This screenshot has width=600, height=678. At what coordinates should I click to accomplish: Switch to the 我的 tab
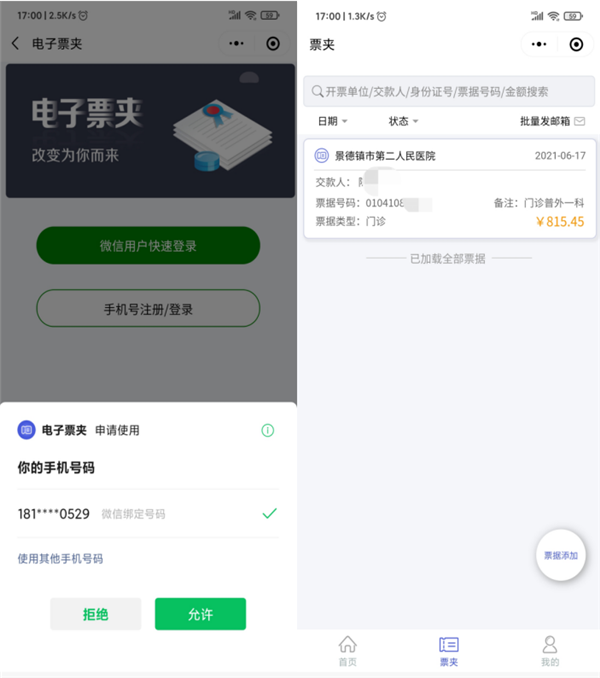(x=550, y=650)
